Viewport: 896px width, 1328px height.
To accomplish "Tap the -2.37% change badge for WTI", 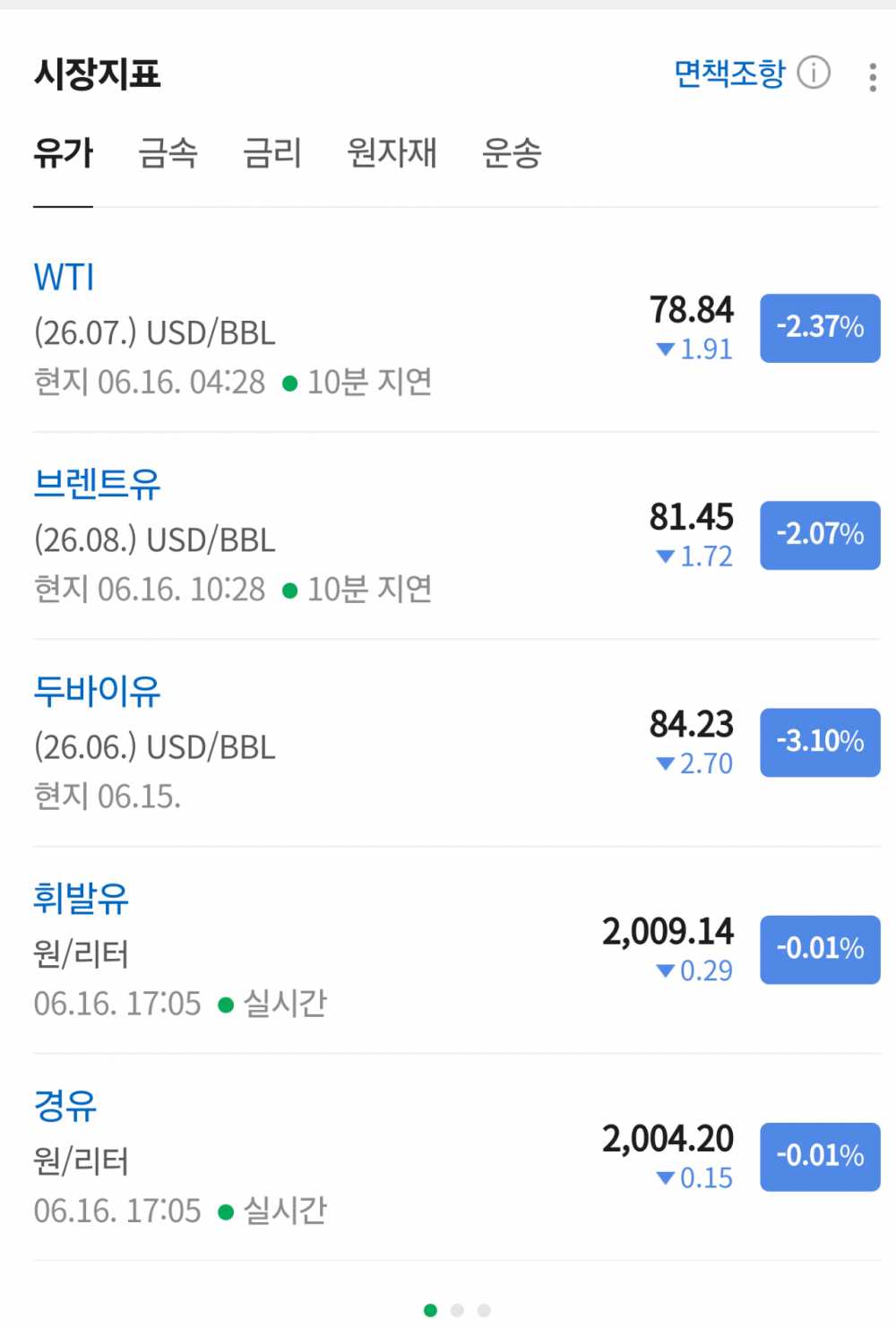I will [820, 328].
